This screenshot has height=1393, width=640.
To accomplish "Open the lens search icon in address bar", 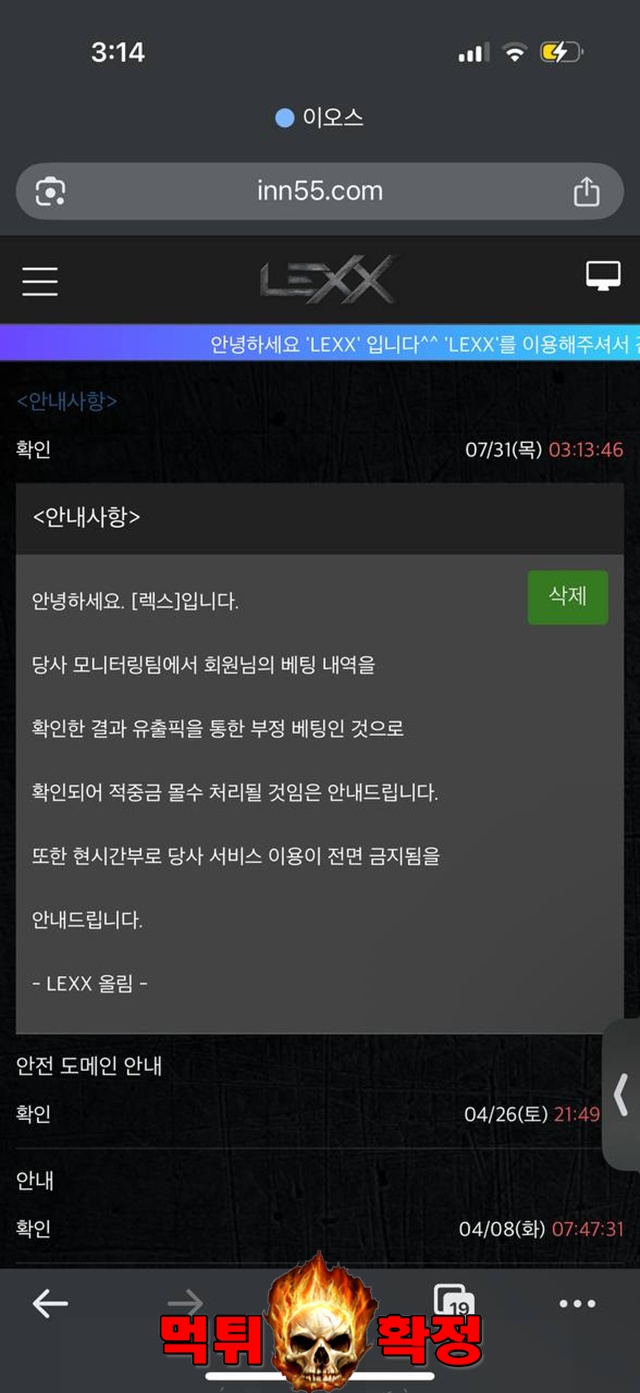I will [x=50, y=191].
